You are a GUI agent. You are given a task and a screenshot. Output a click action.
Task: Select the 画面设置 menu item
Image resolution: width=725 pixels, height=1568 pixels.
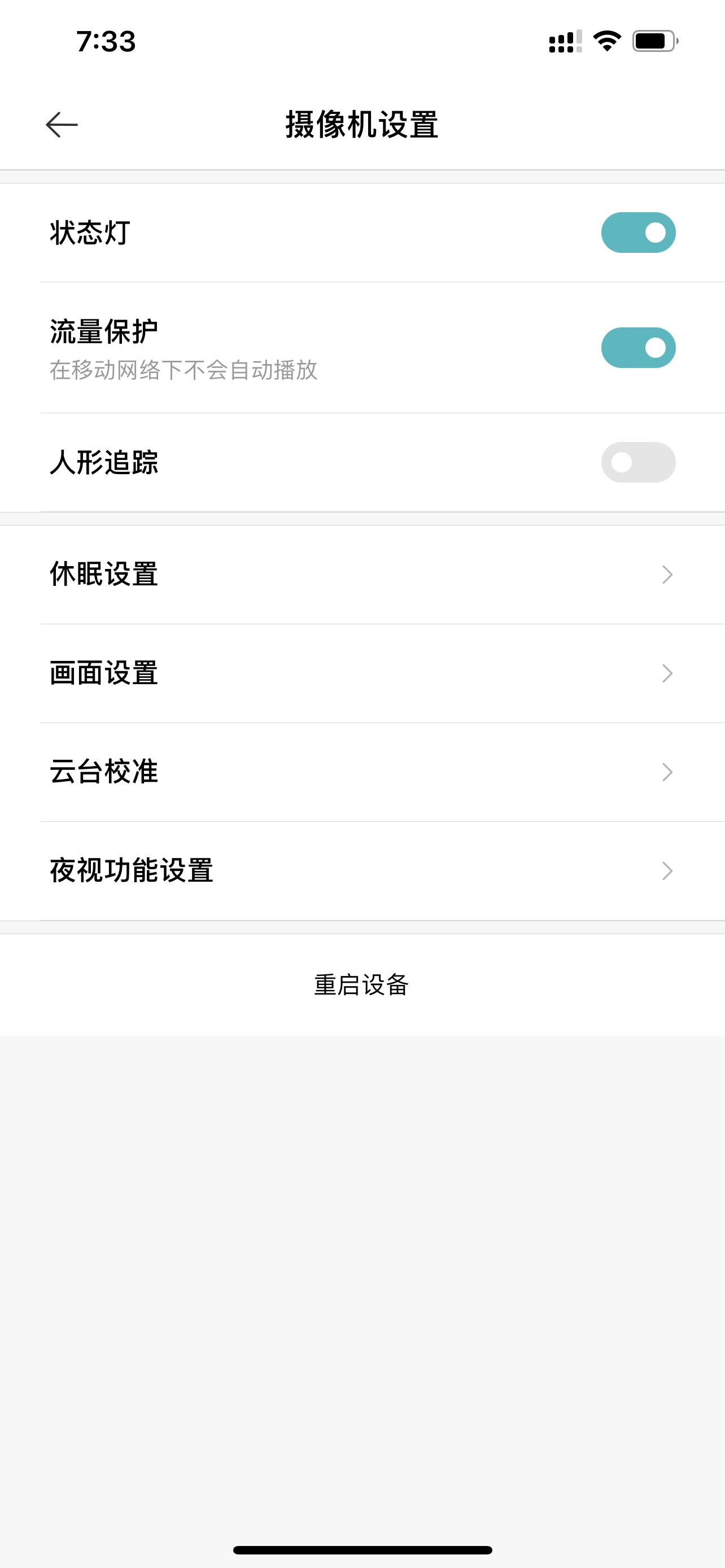point(103,674)
